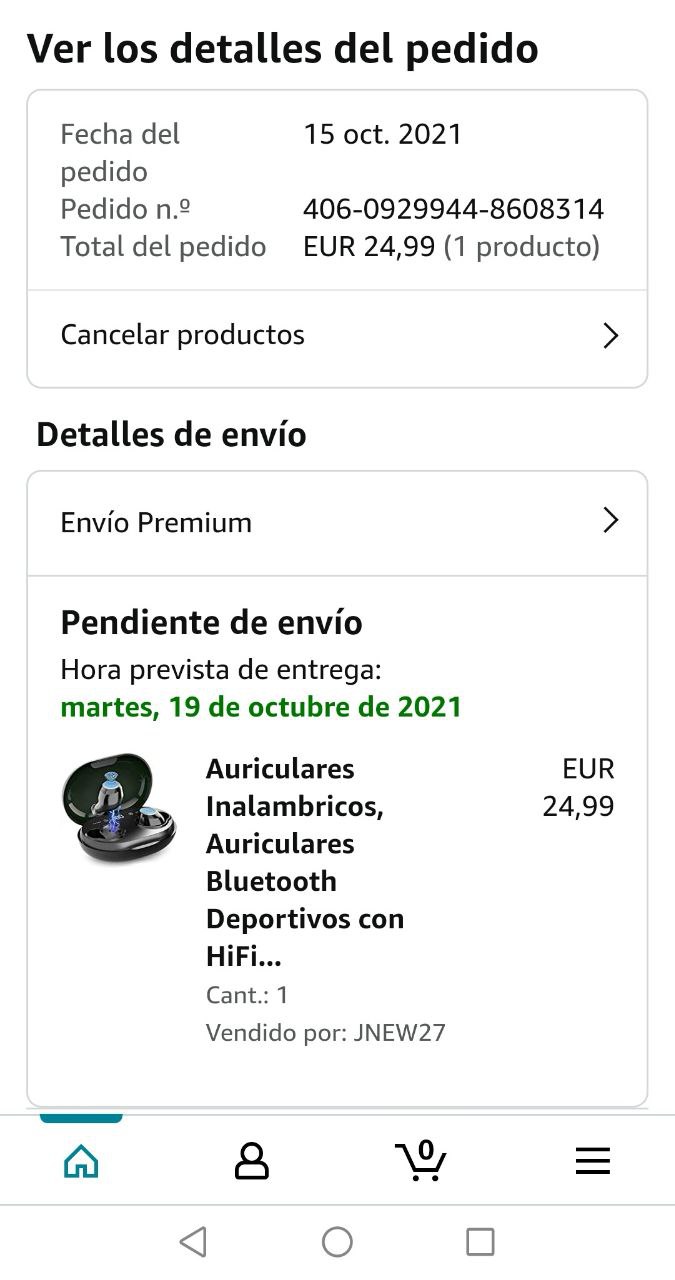Switch to the account profile tab
Screen dimensions: 675x1280
(x=252, y=1161)
